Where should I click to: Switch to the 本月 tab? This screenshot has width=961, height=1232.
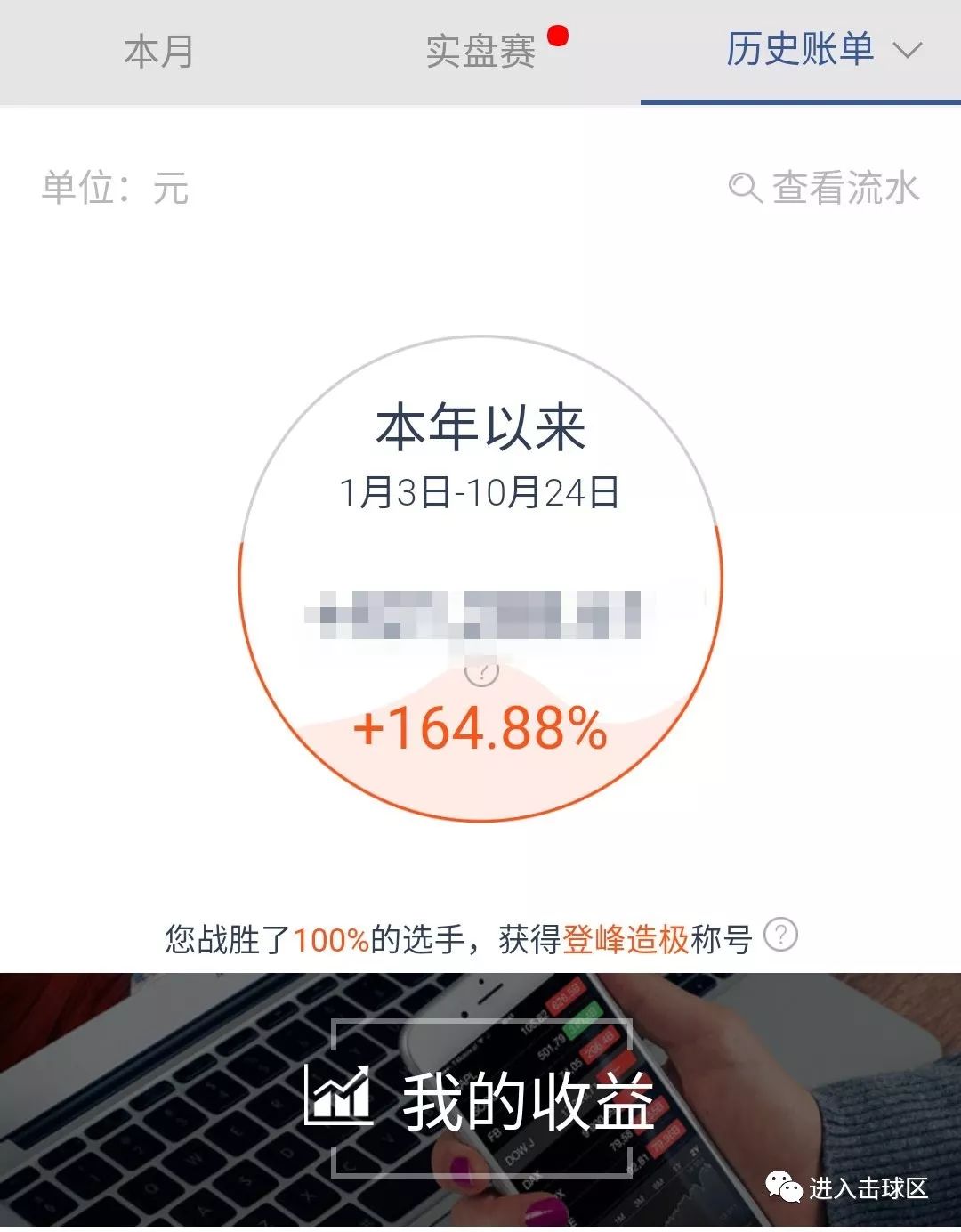click(158, 52)
